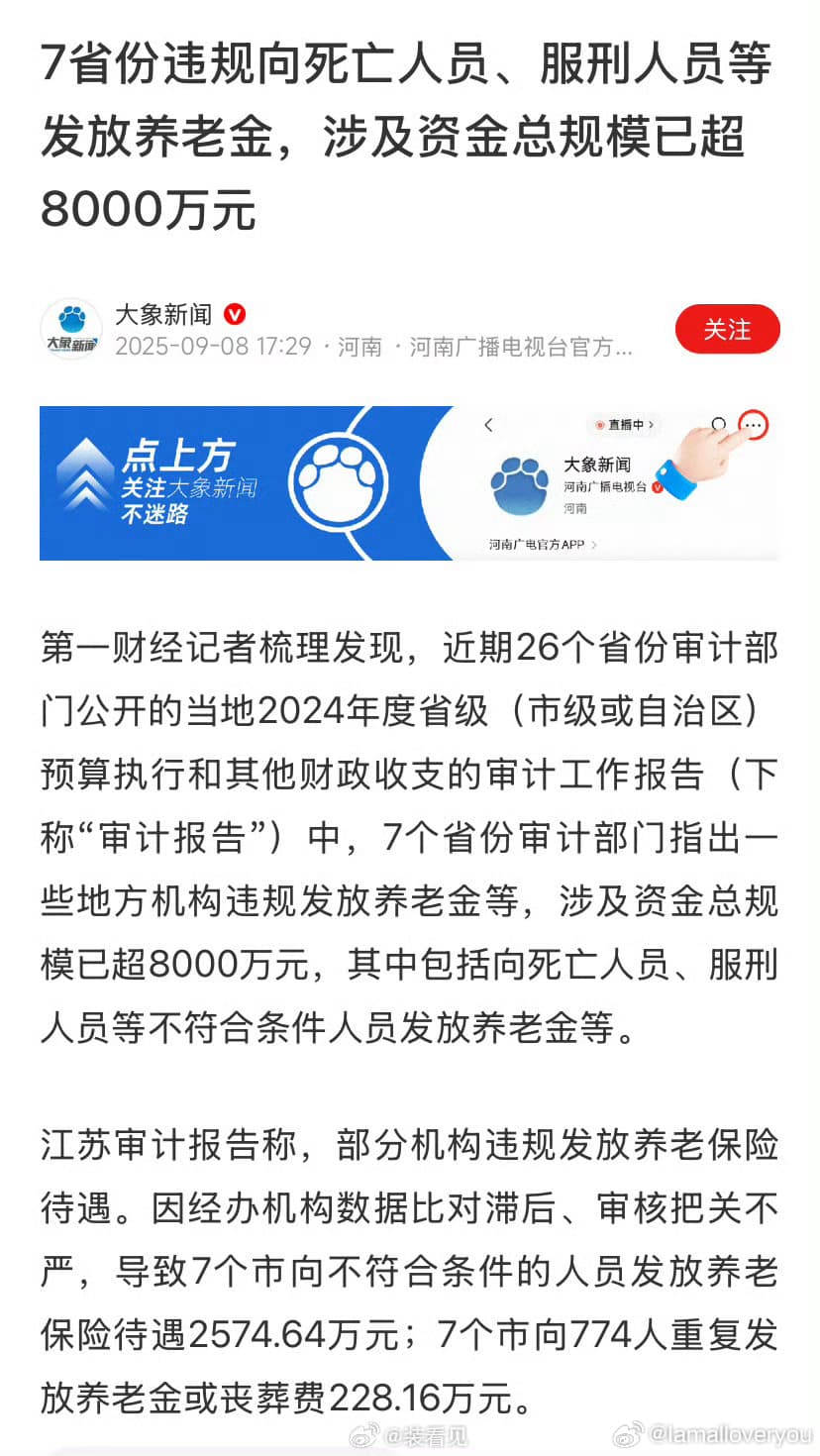Open 大象新闻 author profile avatar
The width and height of the screenshot is (820, 1456).
(71, 329)
